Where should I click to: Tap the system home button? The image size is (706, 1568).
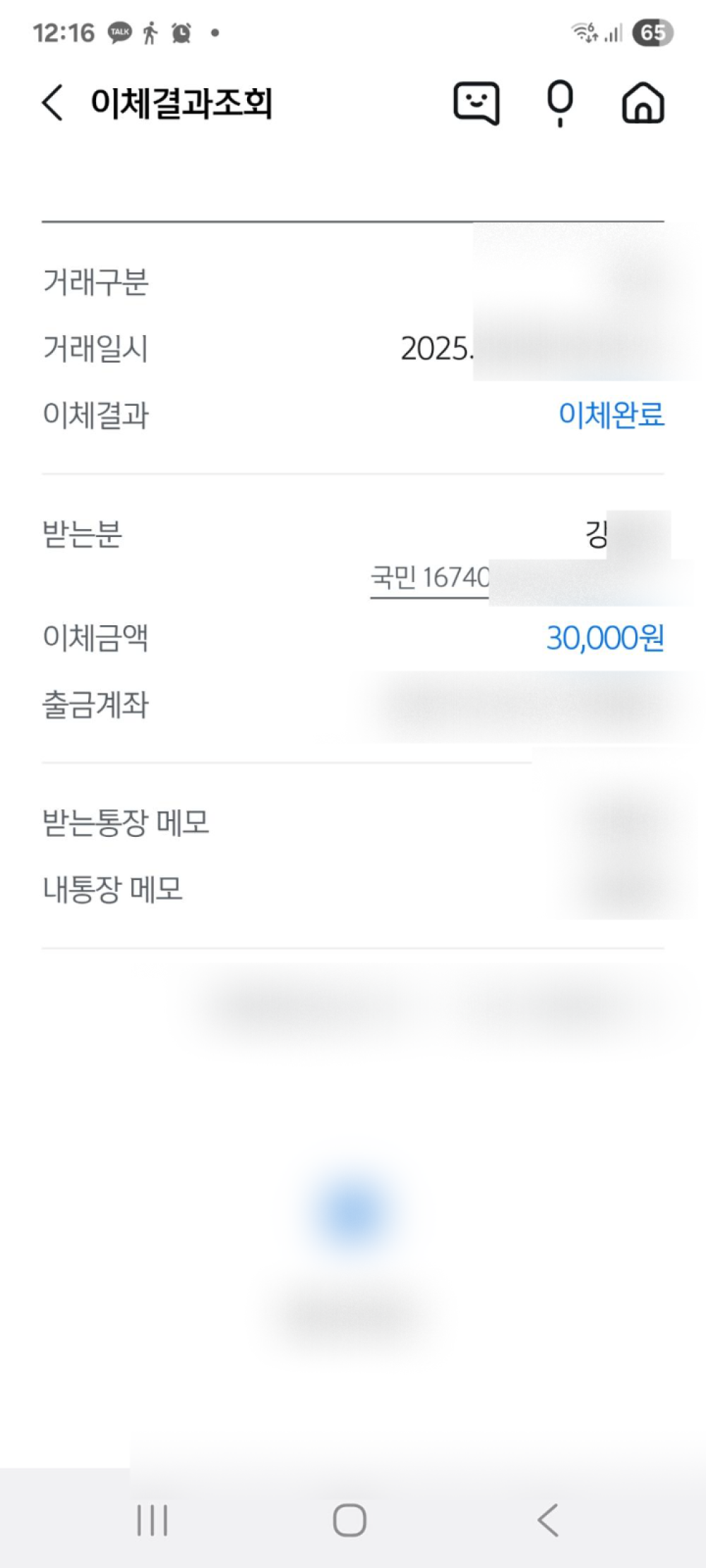[x=349, y=1519]
